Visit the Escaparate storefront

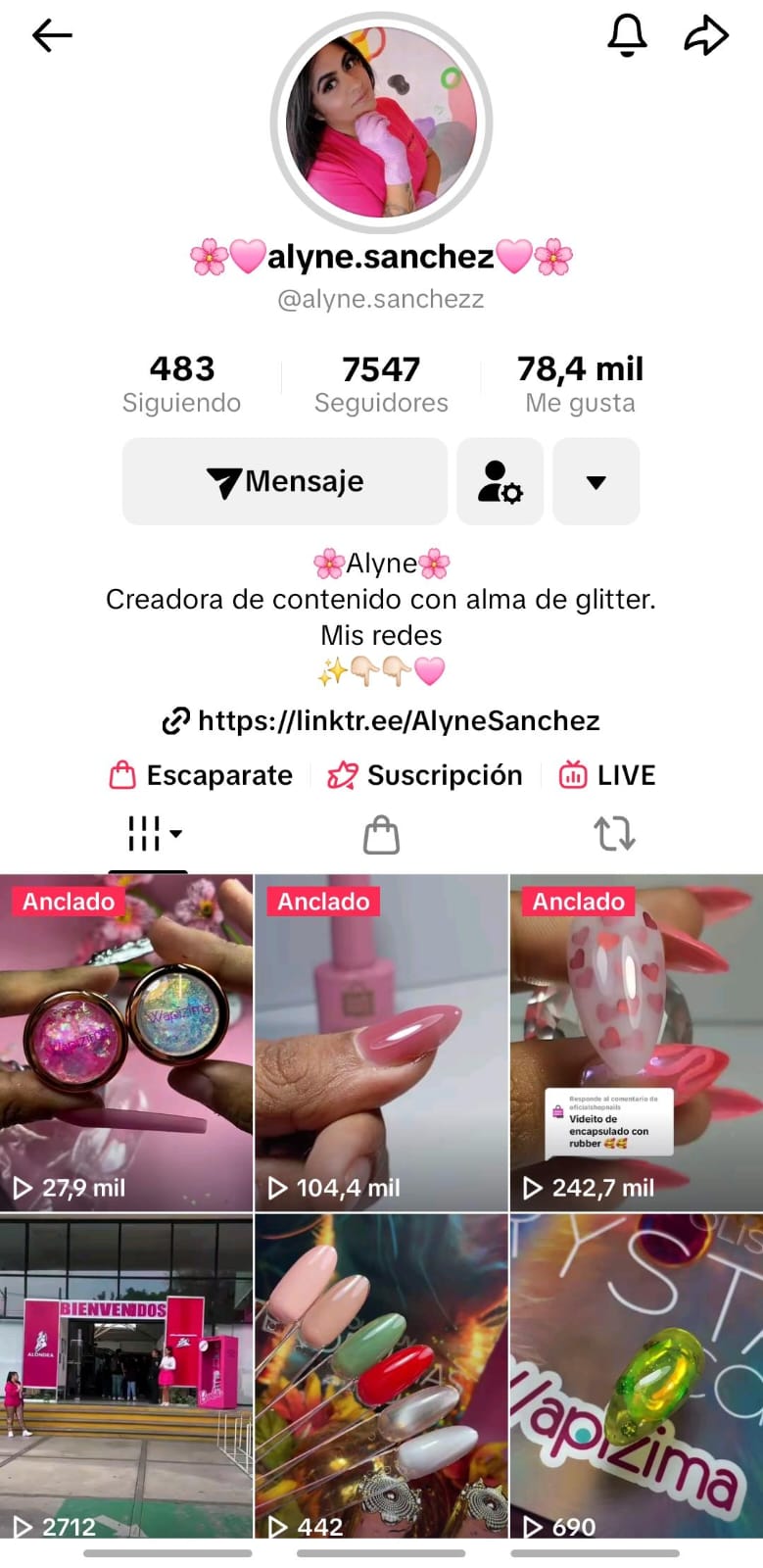coord(202,775)
